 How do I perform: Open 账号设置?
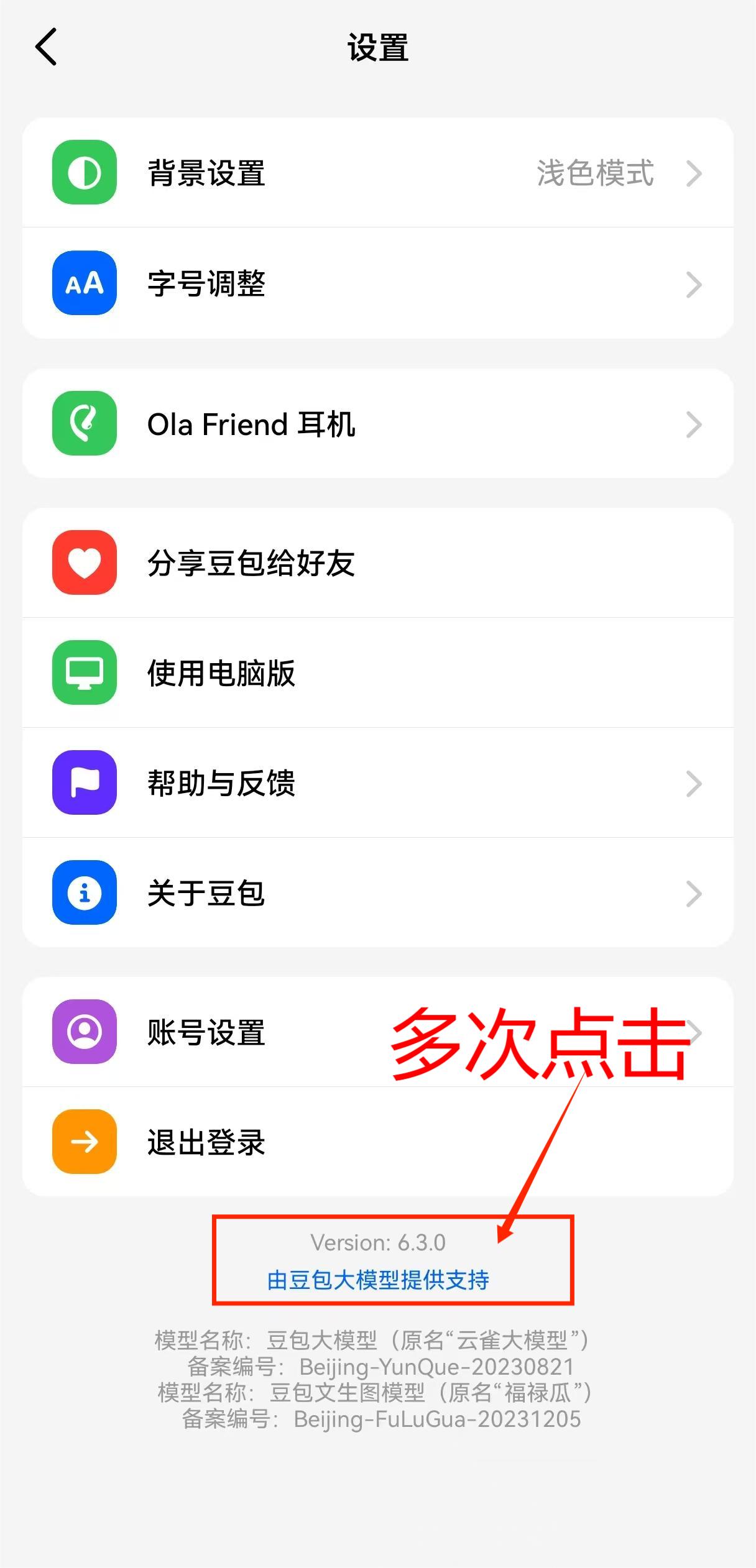[x=378, y=1032]
